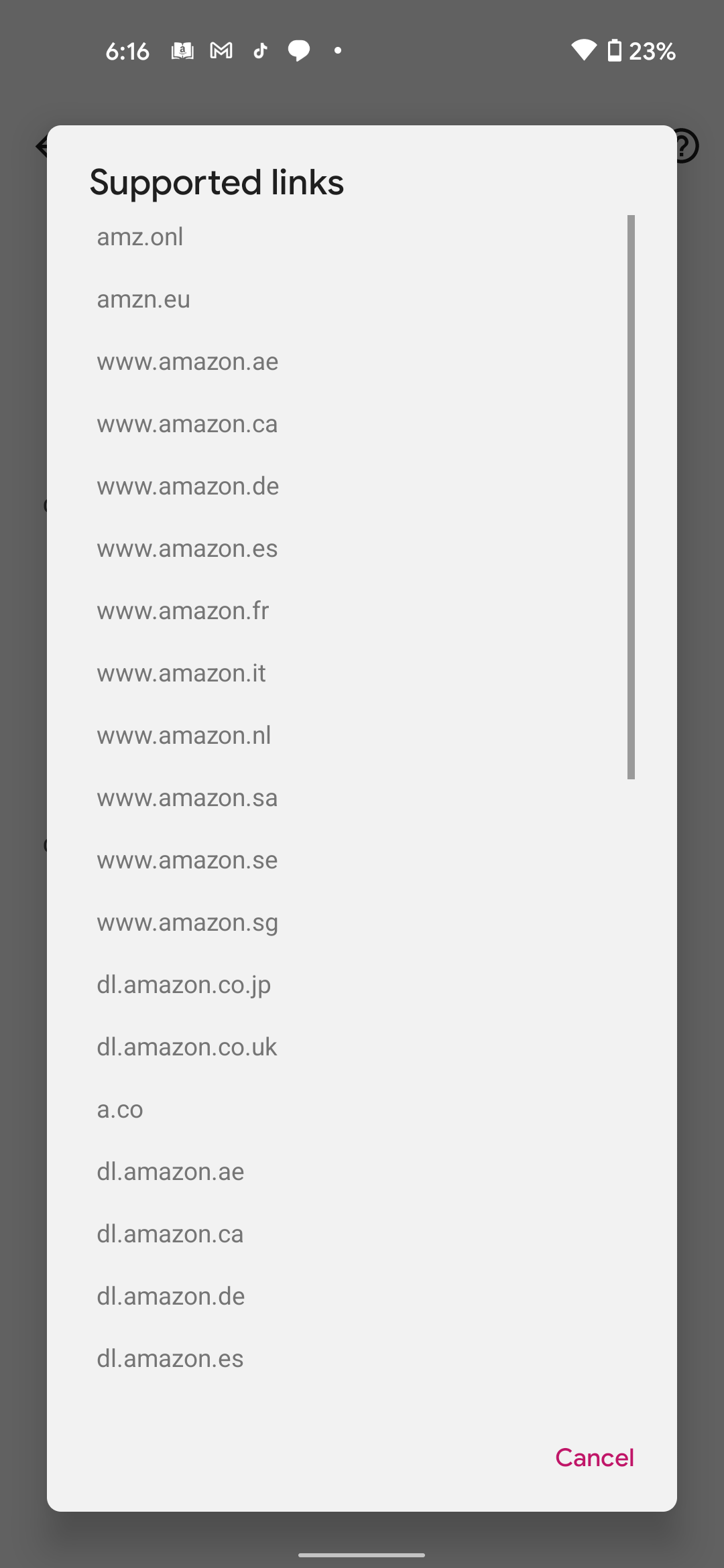The width and height of the screenshot is (724, 1568).
Task: Cancel the supported links dialog
Action: pyautogui.click(x=594, y=1457)
